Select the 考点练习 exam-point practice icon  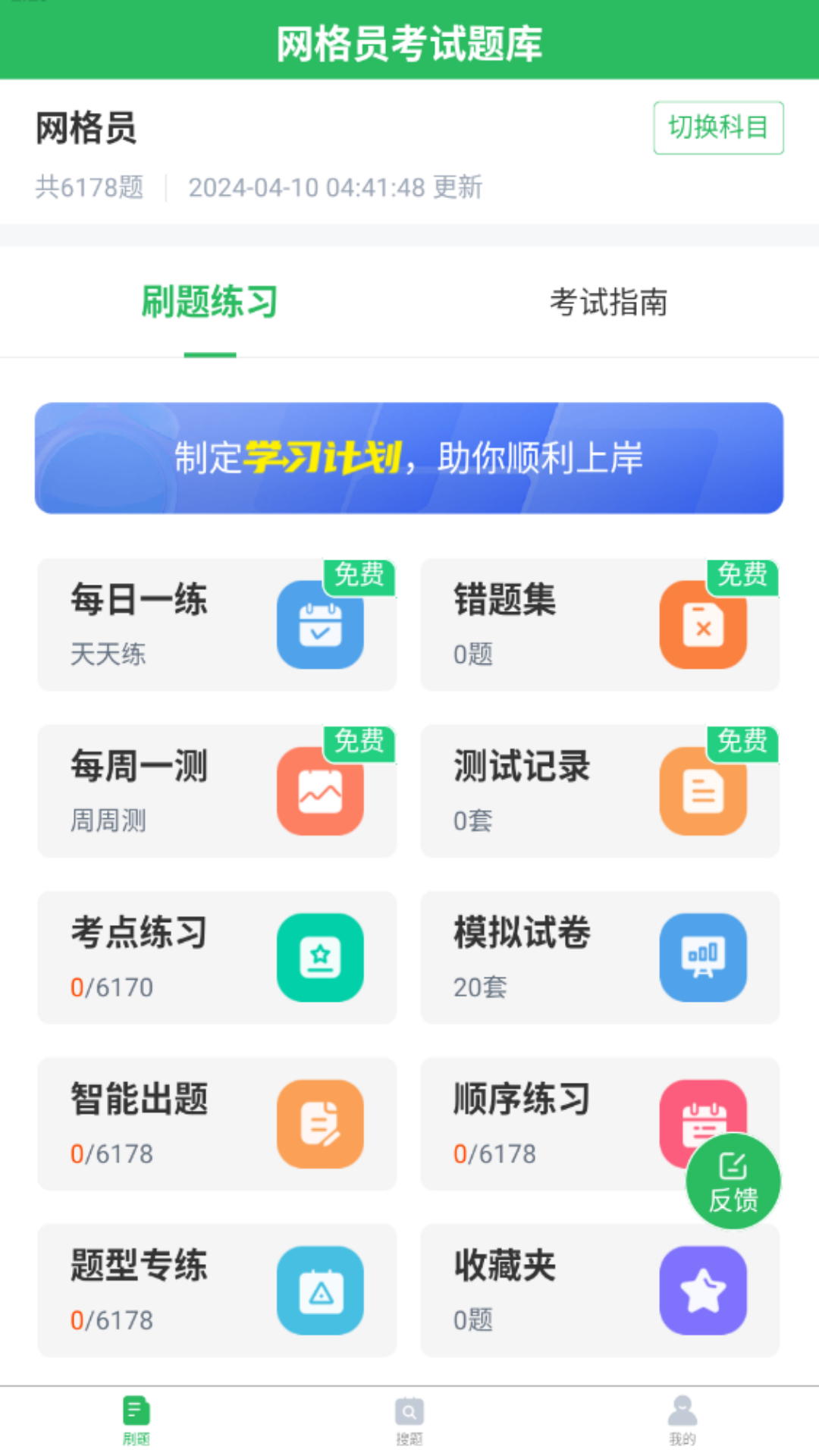click(320, 957)
